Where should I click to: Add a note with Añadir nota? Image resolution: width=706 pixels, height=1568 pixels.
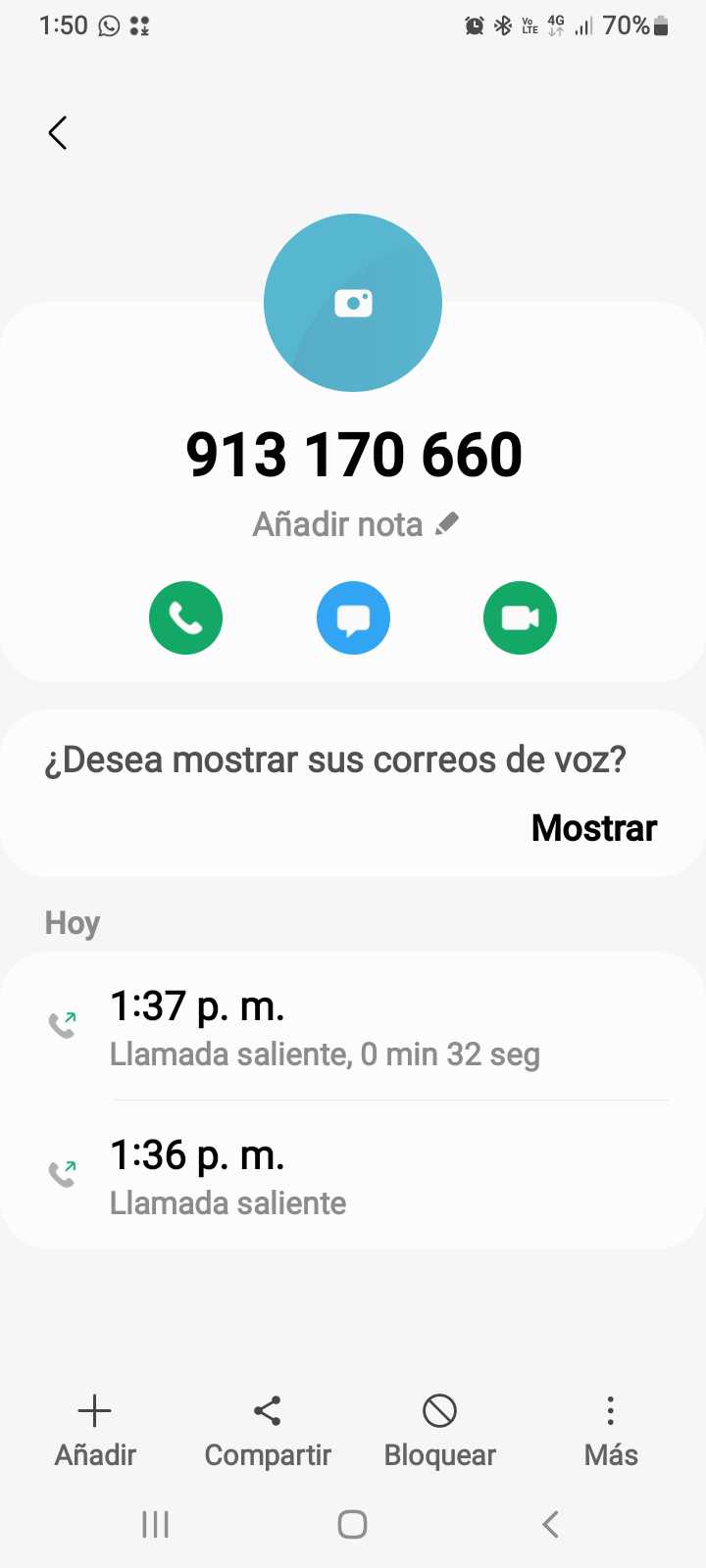pyautogui.click(x=355, y=524)
